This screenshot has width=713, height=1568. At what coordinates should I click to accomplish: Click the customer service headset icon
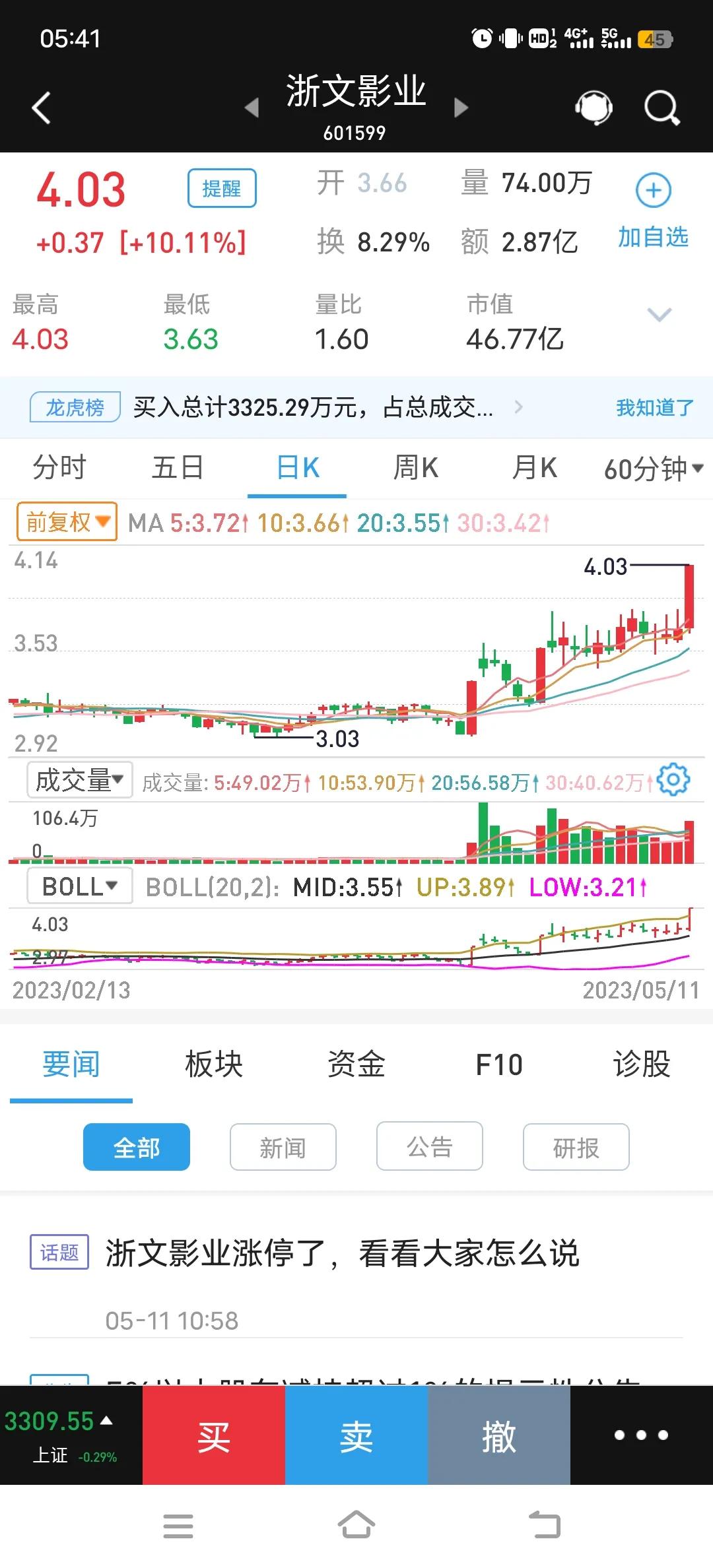coord(593,107)
